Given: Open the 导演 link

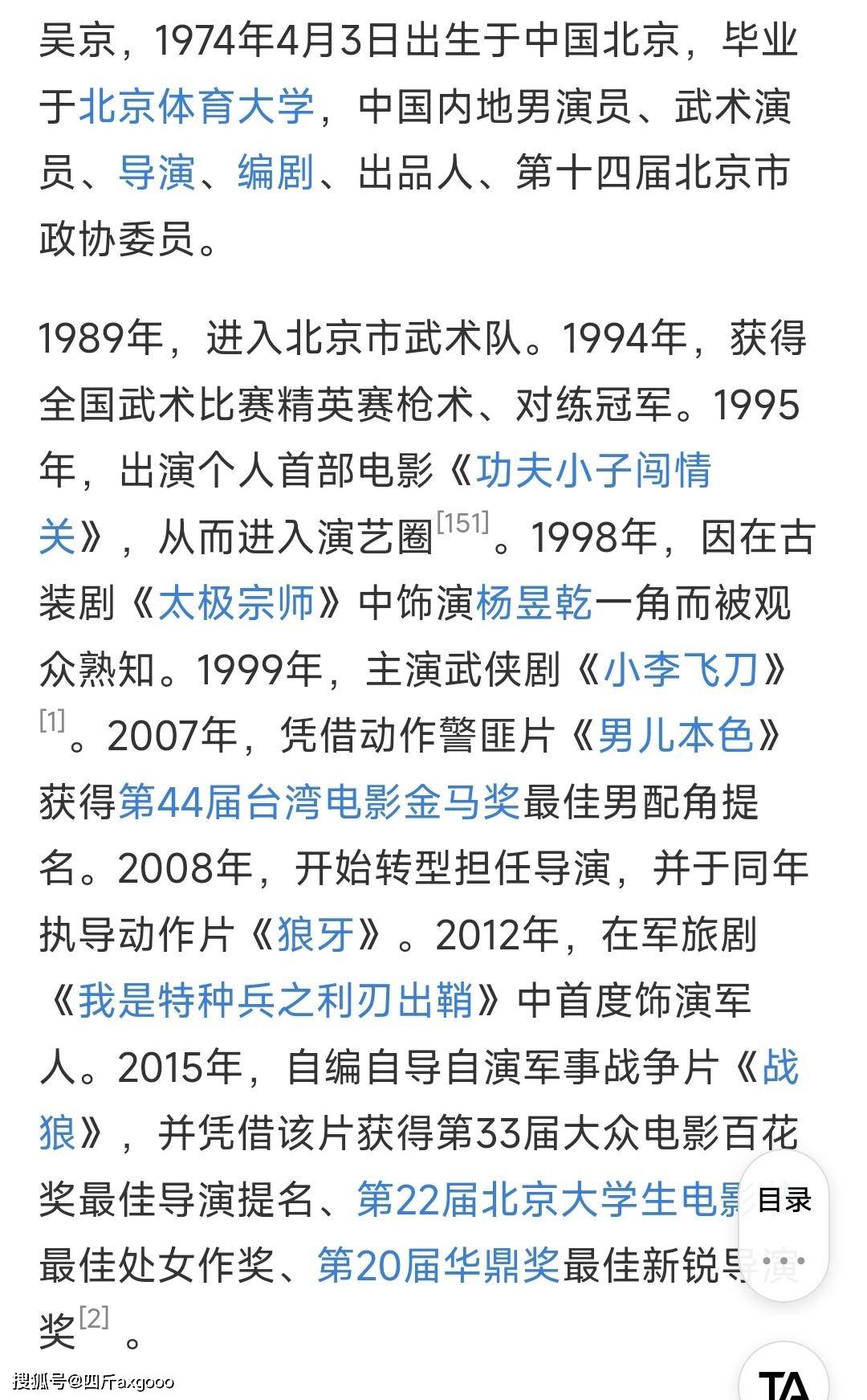Looking at the screenshot, I should click(x=157, y=174).
